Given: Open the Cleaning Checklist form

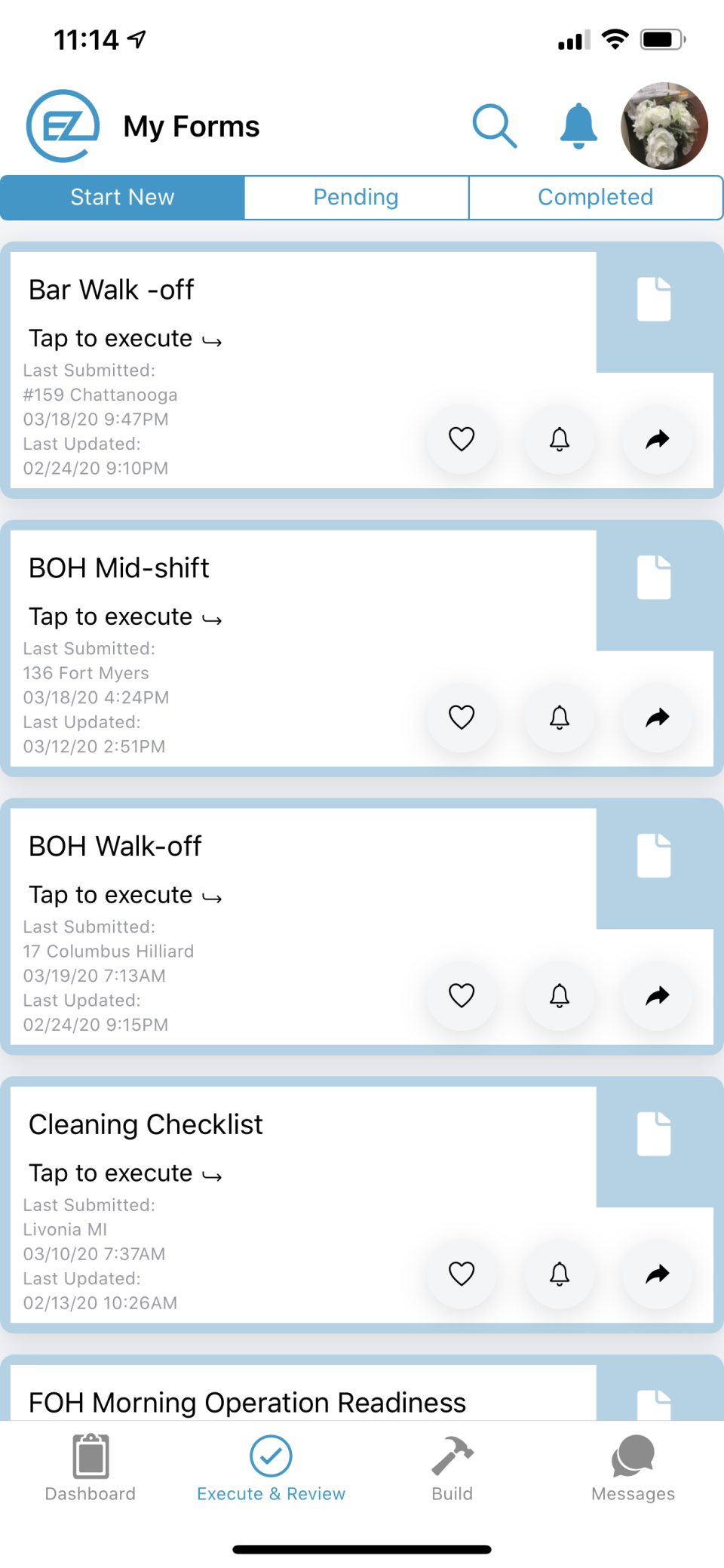Looking at the screenshot, I should [125, 1174].
